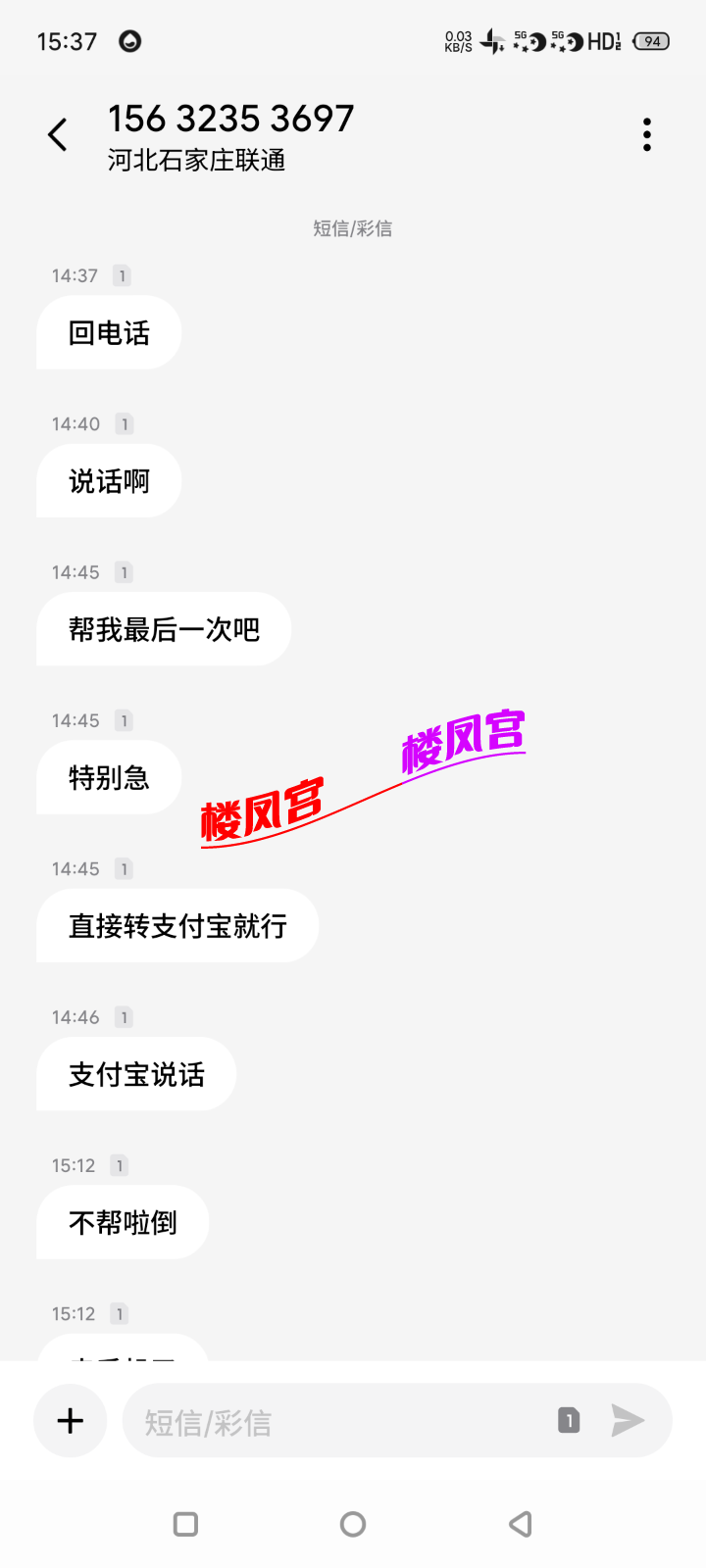Select the 回电话 message bubble

108,332
